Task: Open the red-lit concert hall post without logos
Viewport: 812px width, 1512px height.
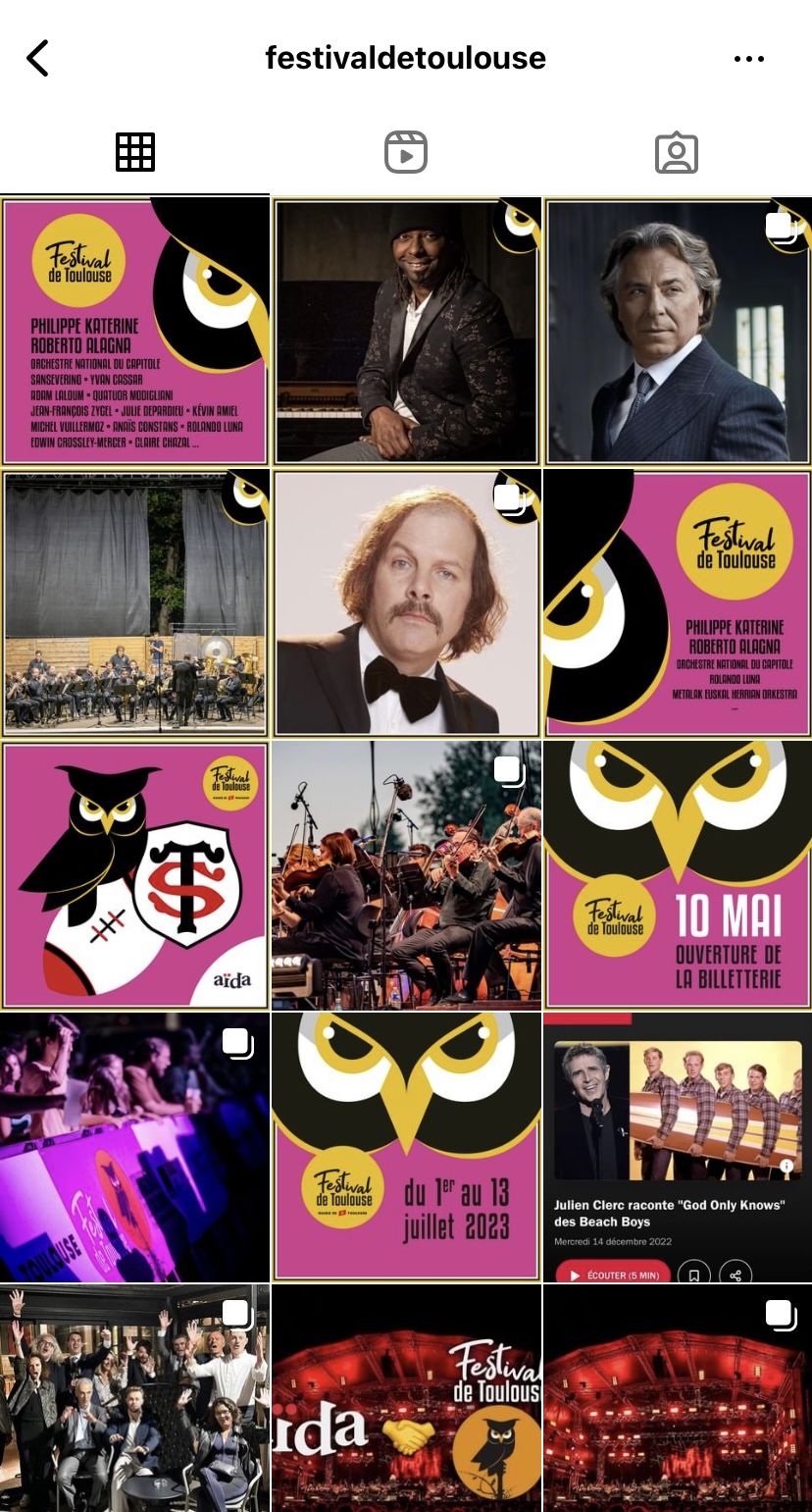Action: pyautogui.click(x=677, y=1398)
